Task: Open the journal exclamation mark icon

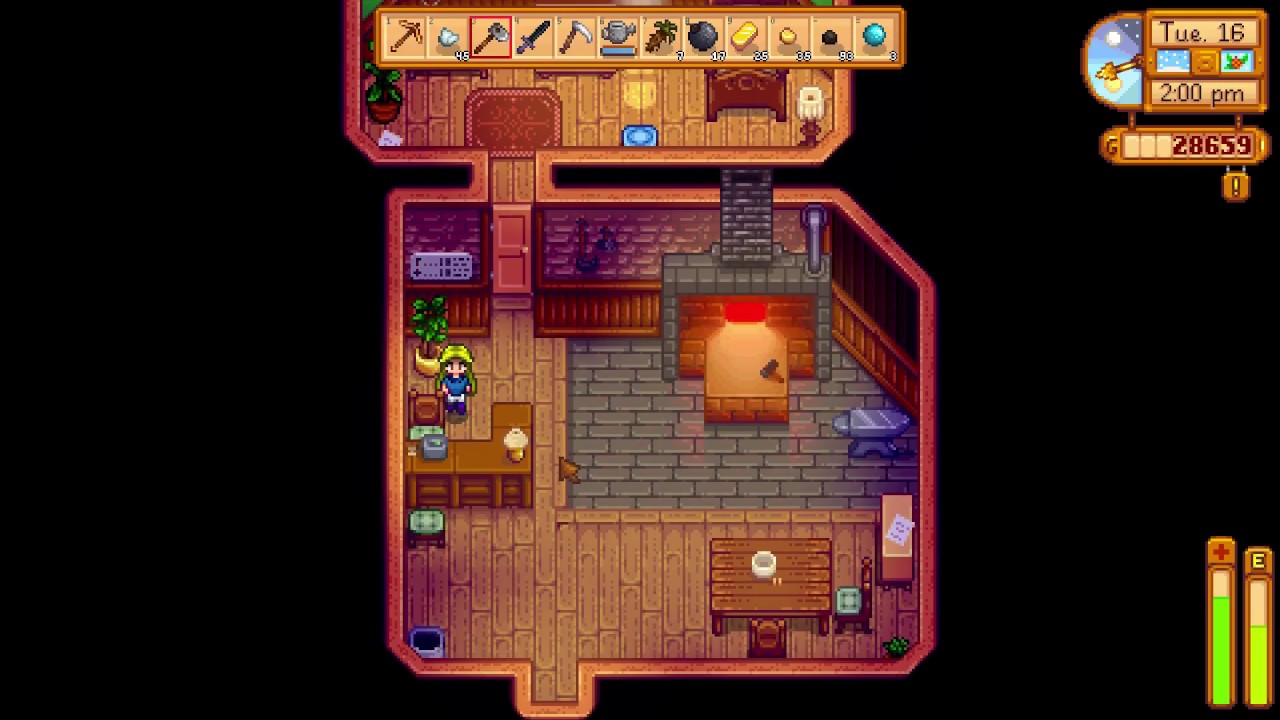Action: point(1235,186)
